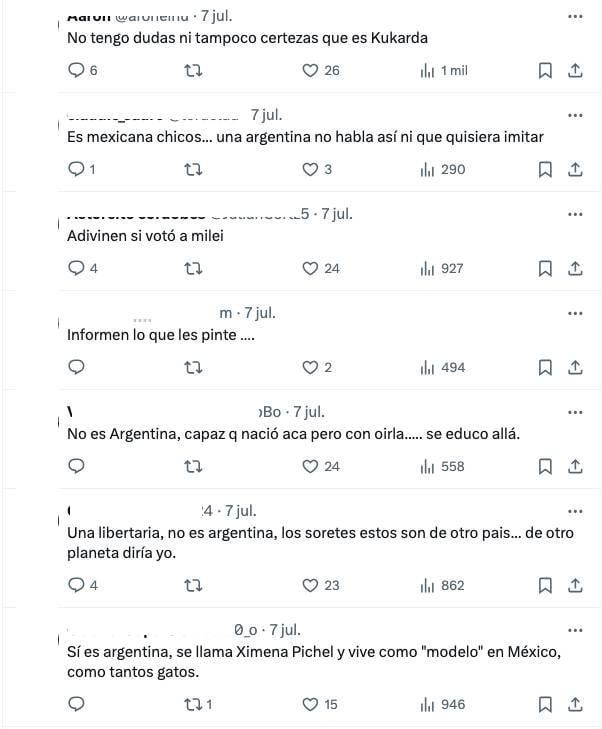
Task: Open more options on the Kukarda reply
Action: pyautogui.click(x=575, y=17)
